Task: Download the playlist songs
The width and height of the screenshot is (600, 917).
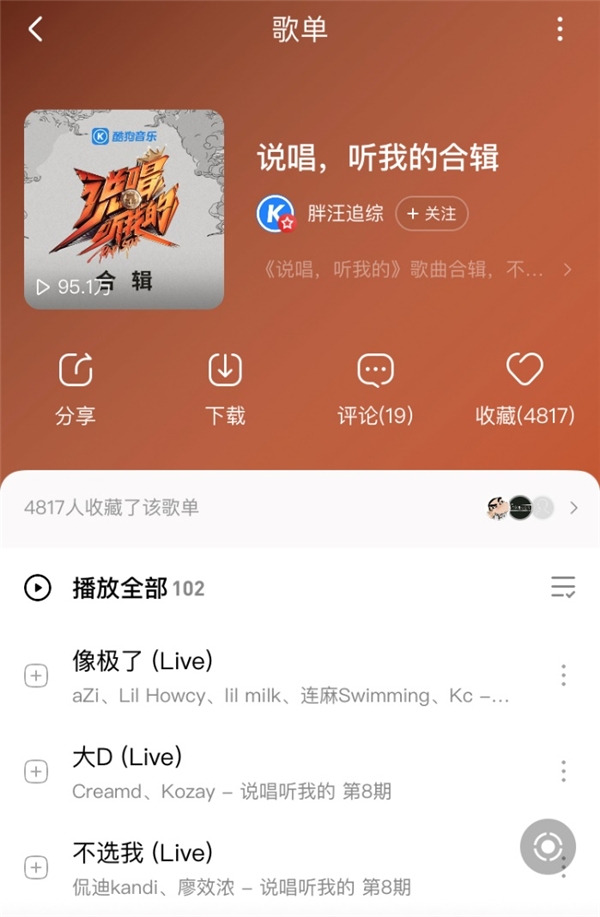Action: coord(225,388)
